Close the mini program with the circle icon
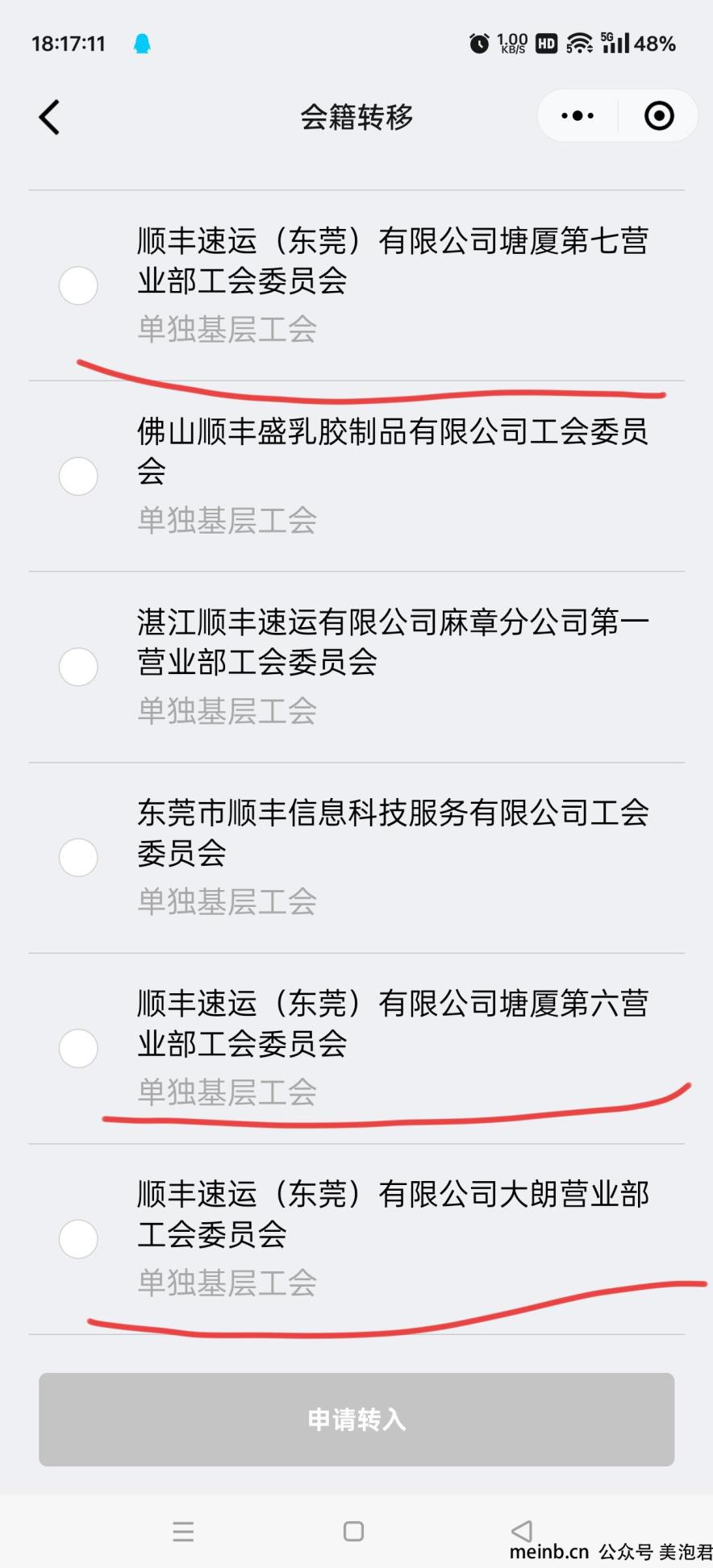The image size is (713, 1568). [x=659, y=116]
